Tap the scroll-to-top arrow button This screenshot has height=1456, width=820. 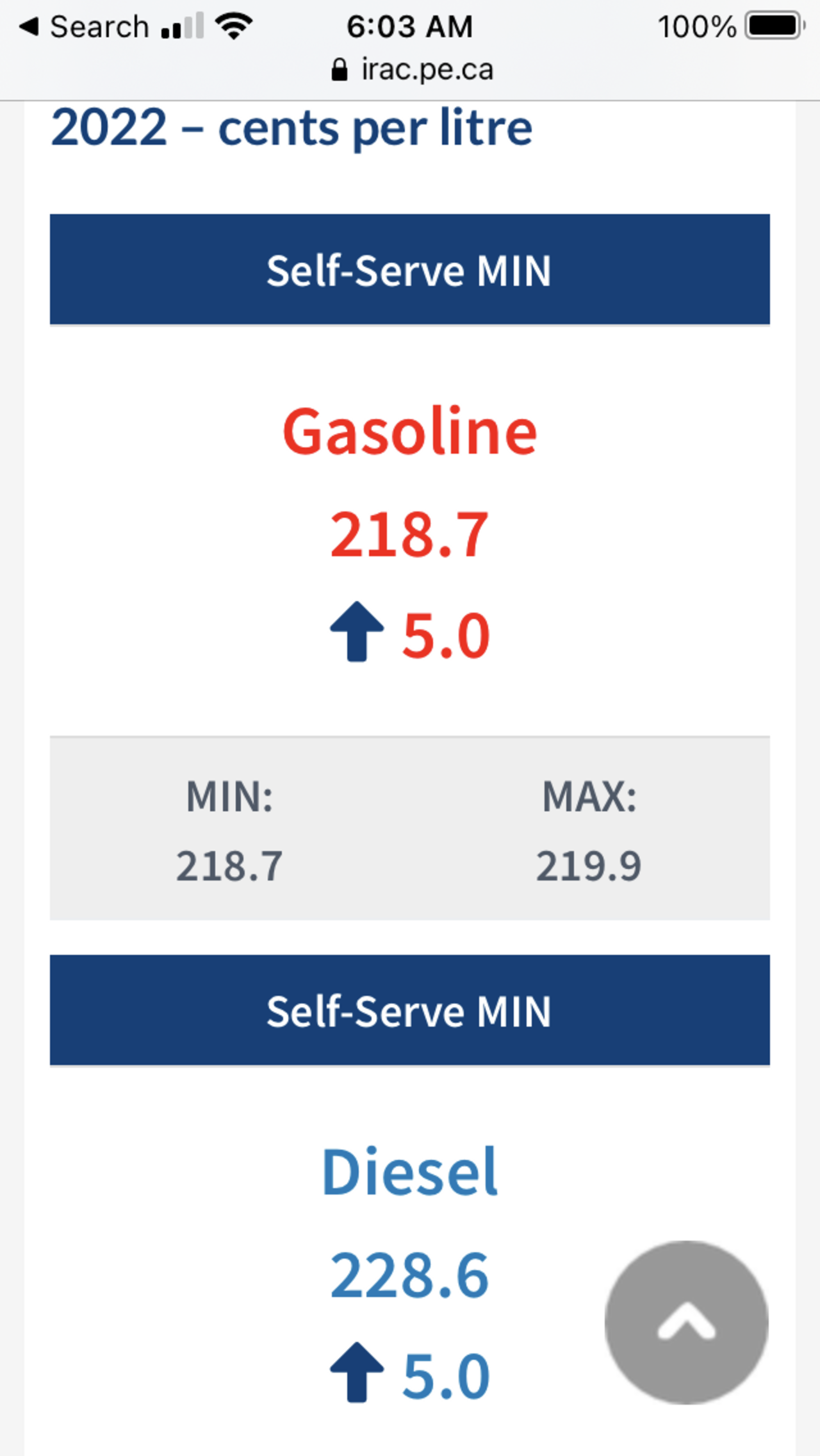pos(686,1322)
